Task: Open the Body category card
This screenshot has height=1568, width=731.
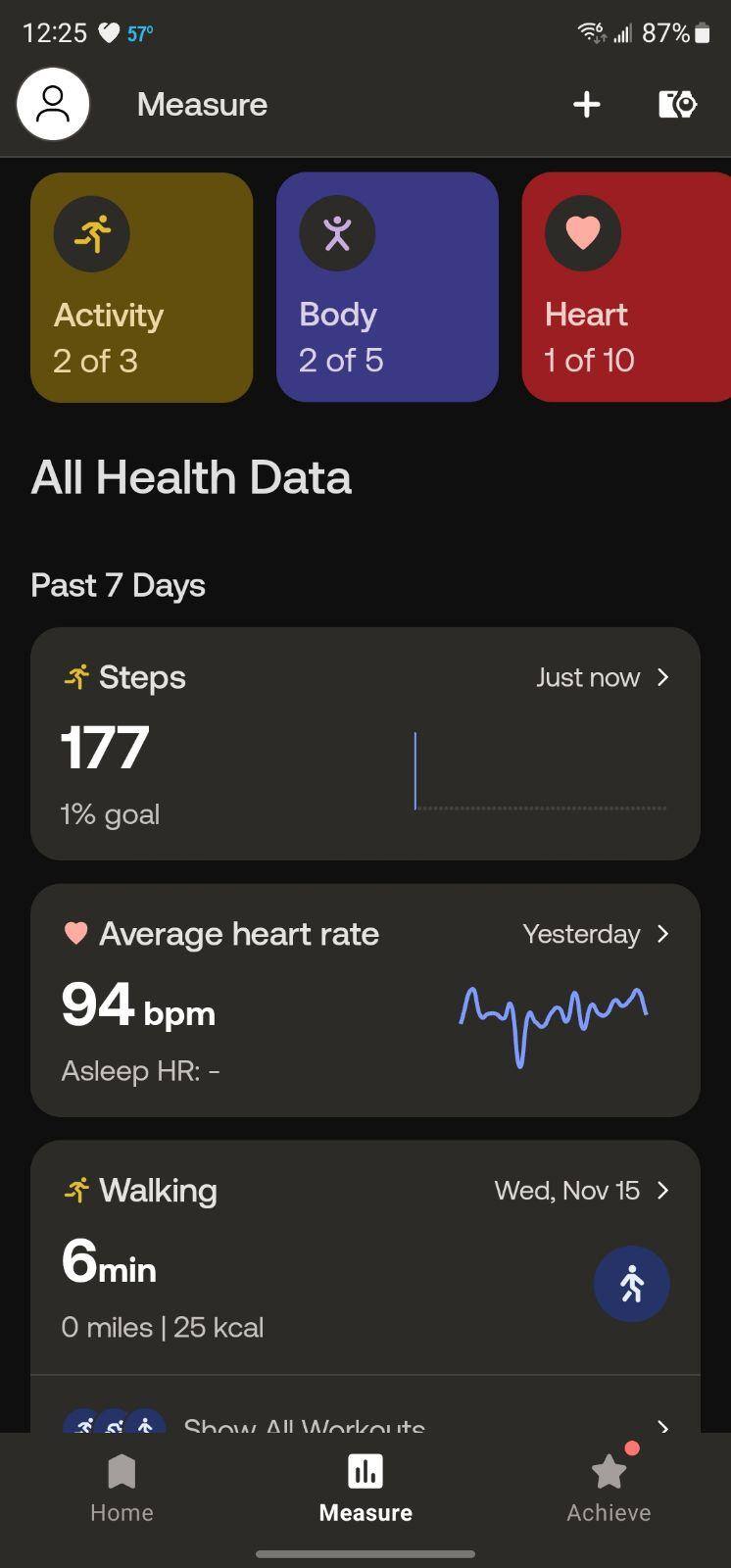Action: (x=387, y=287)
